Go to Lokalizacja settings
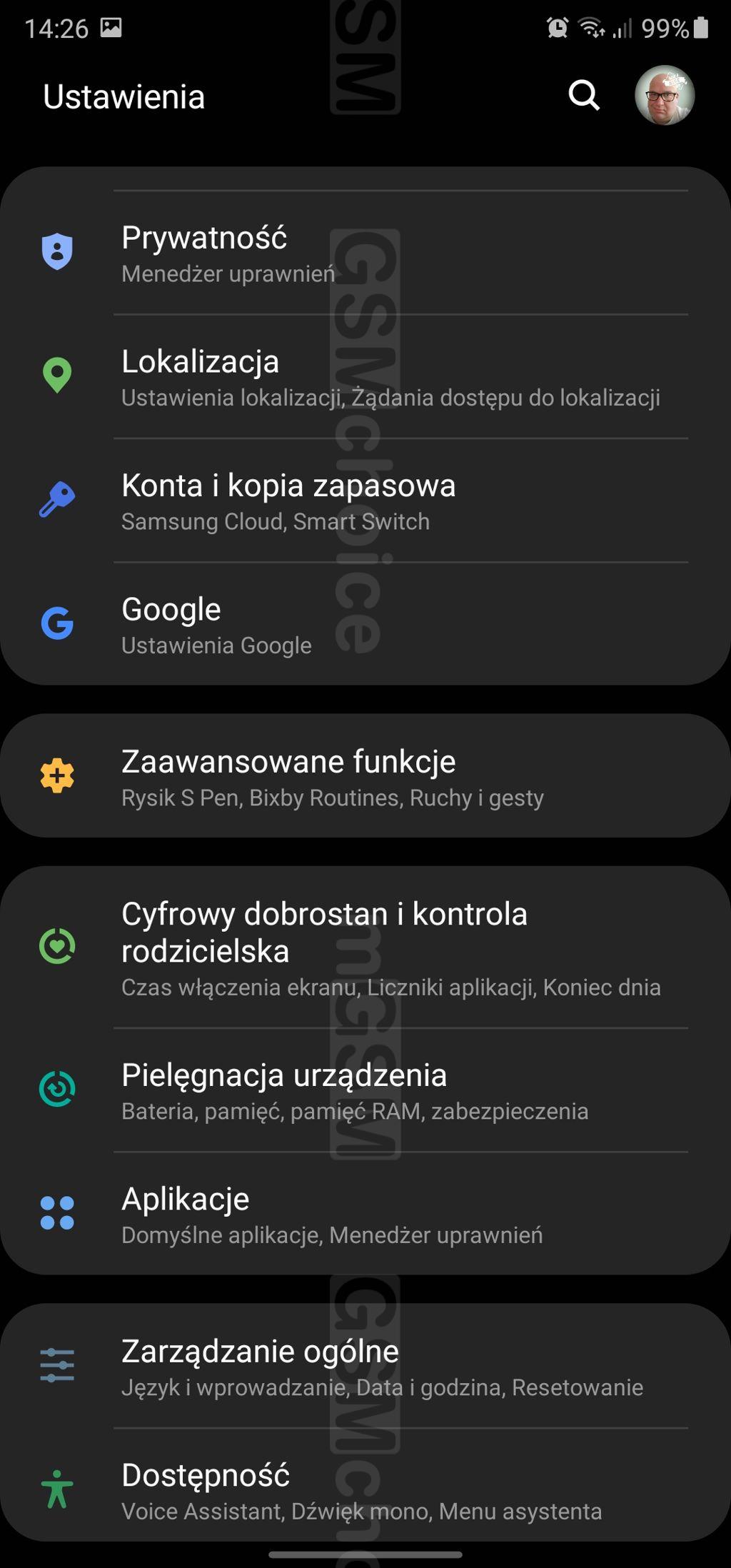Image resolution: width=731 pixels, height=1568 pixels. [x=364, y=377]
